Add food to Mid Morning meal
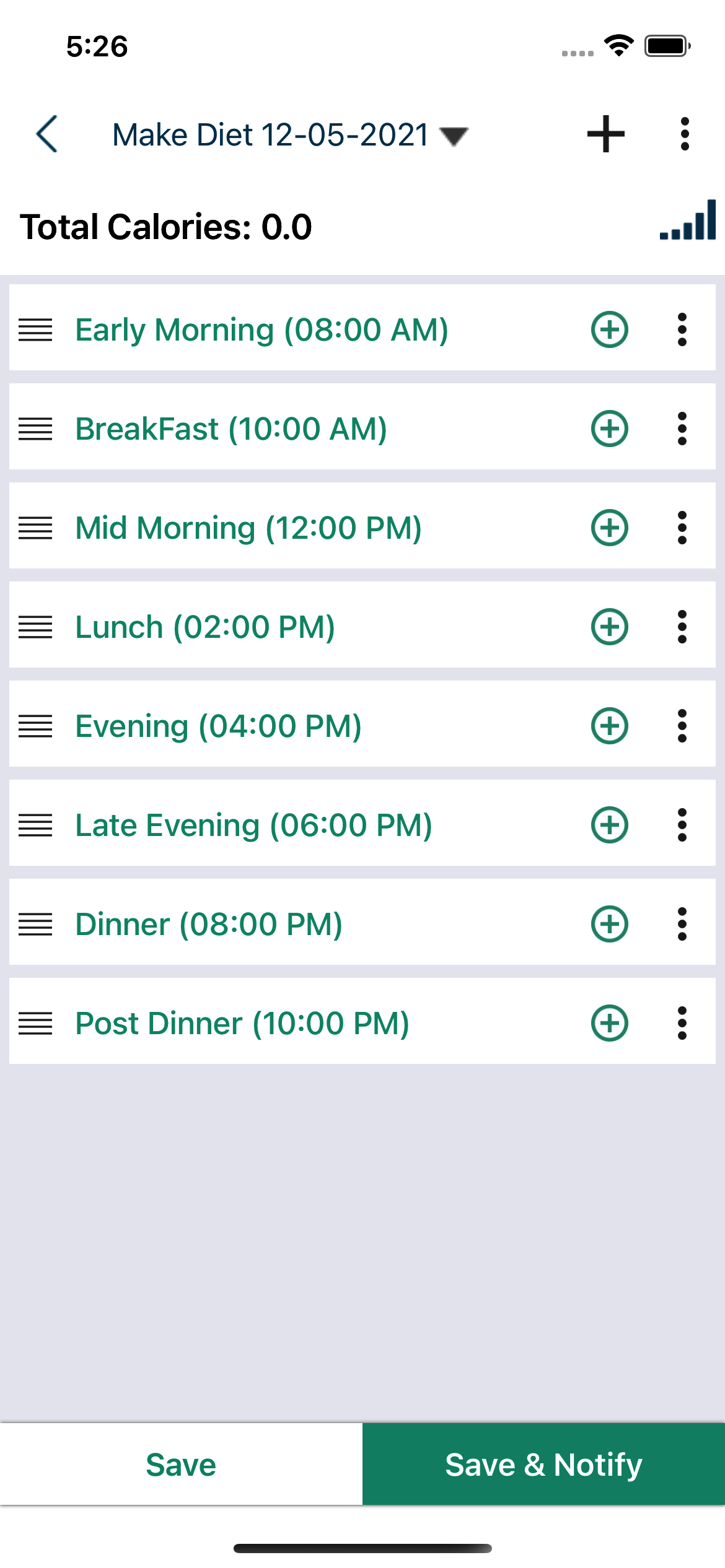 pyautogui.click(x=610, y=528)
